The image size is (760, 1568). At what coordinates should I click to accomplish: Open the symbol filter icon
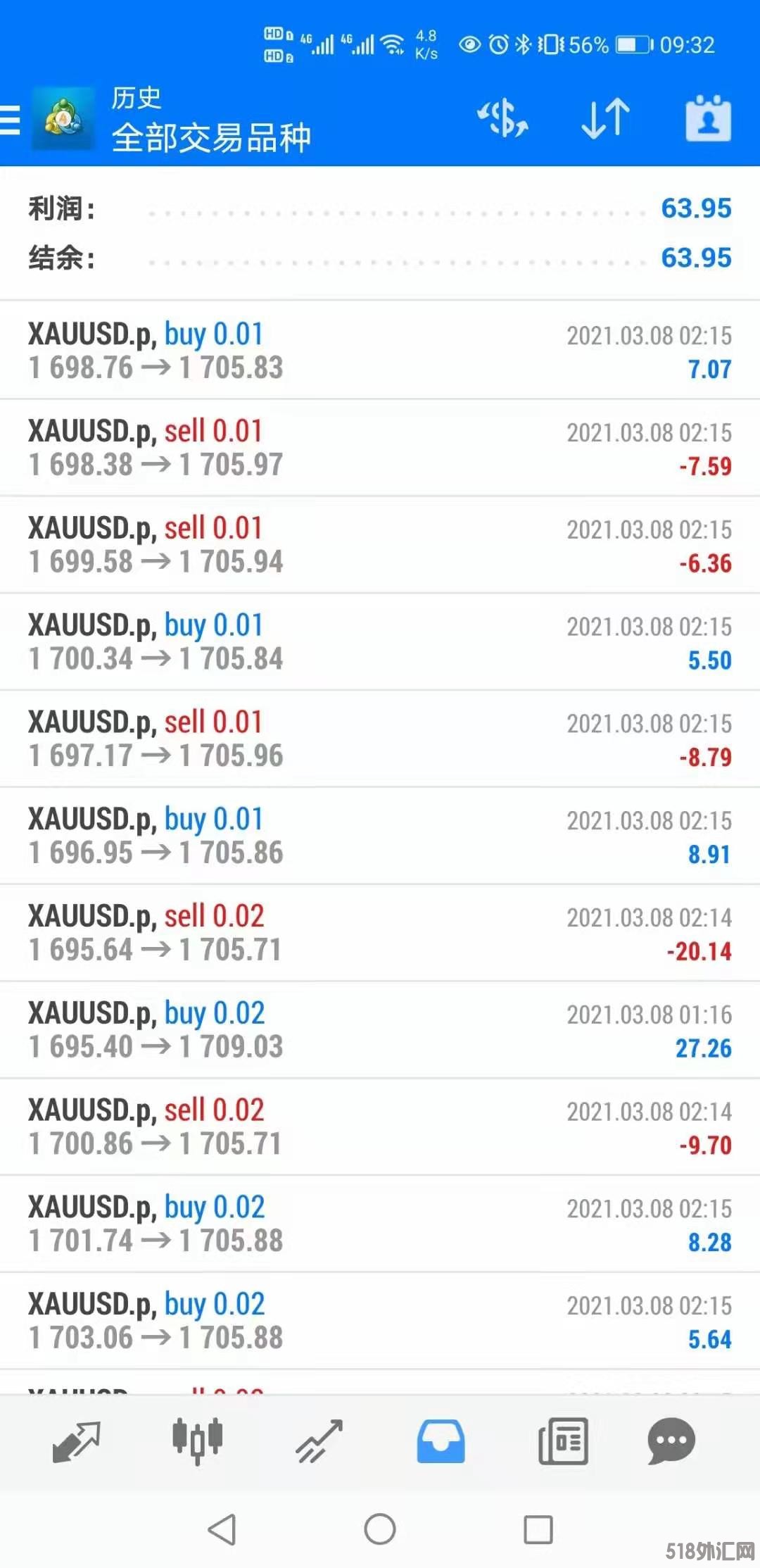click(x=502, y=118)
